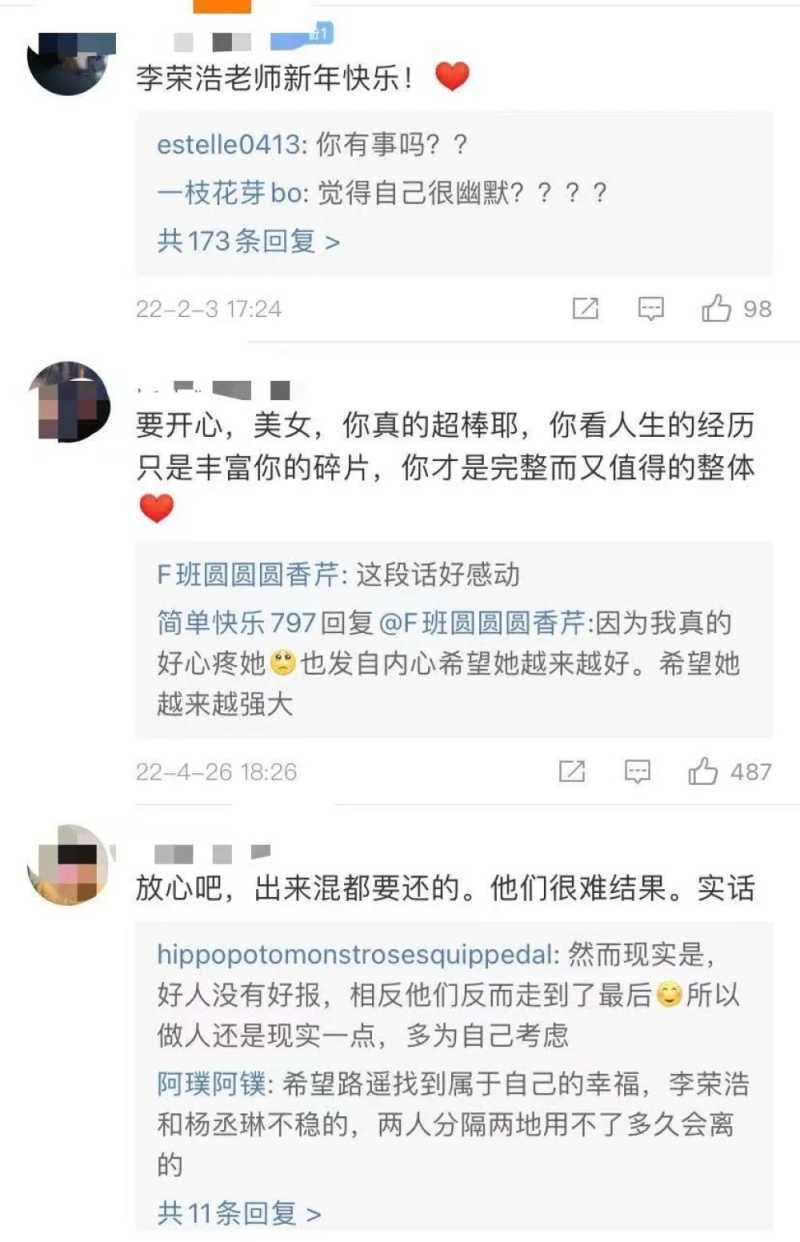This screenshot has width=800, height=1242.
Task: Reply to the comment dated 22-4-26 18:26
Action: click(x=637, y=771)
